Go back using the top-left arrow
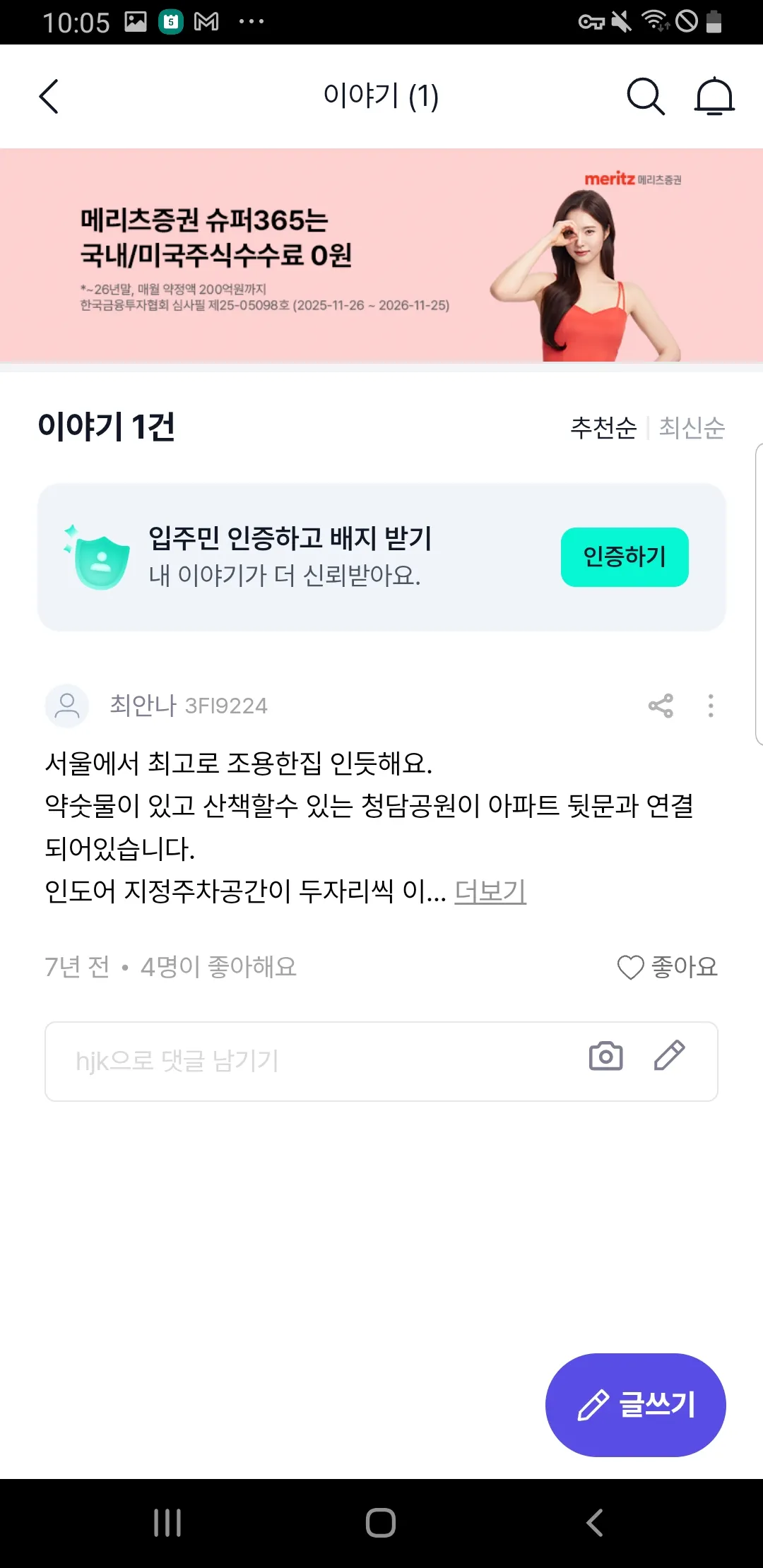The height and width of the screenshot is (1568, 763). point(49,97)
